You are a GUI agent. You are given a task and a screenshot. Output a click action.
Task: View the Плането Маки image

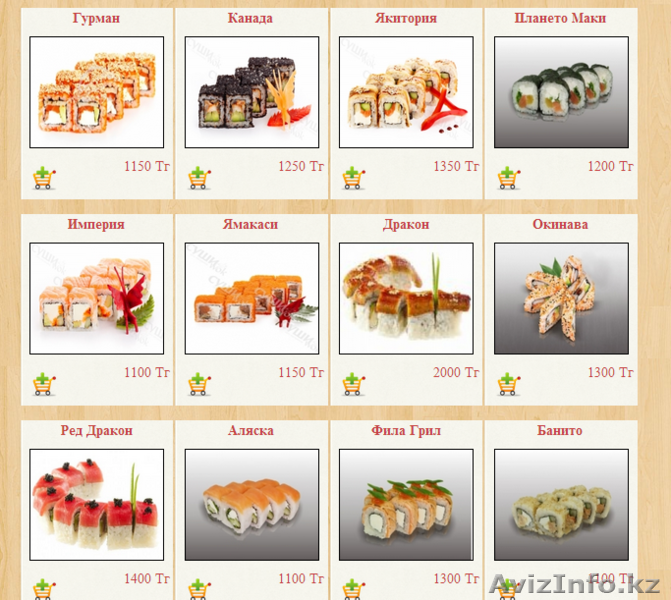pos(561,92)
